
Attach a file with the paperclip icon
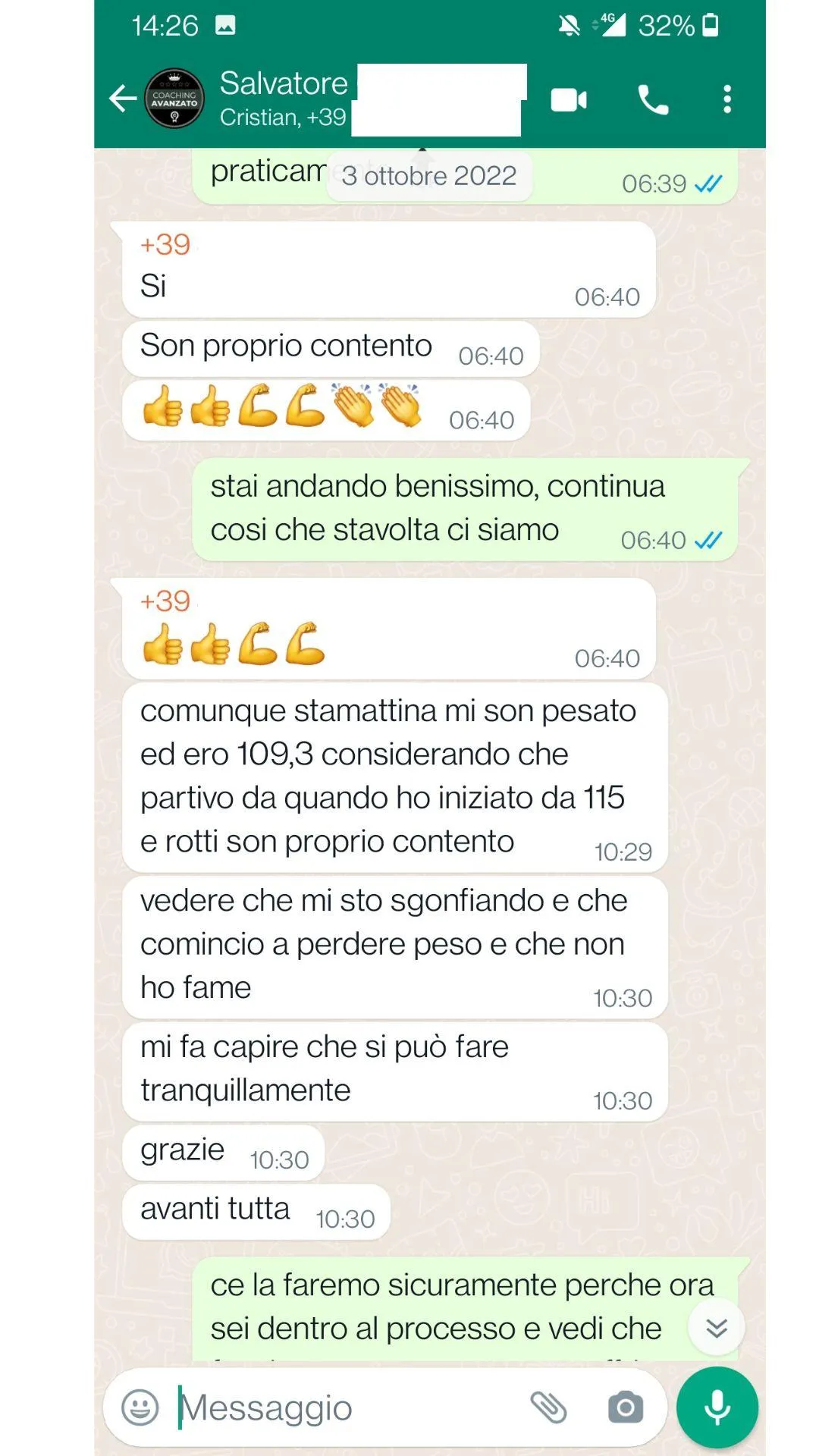[548, 1407]
